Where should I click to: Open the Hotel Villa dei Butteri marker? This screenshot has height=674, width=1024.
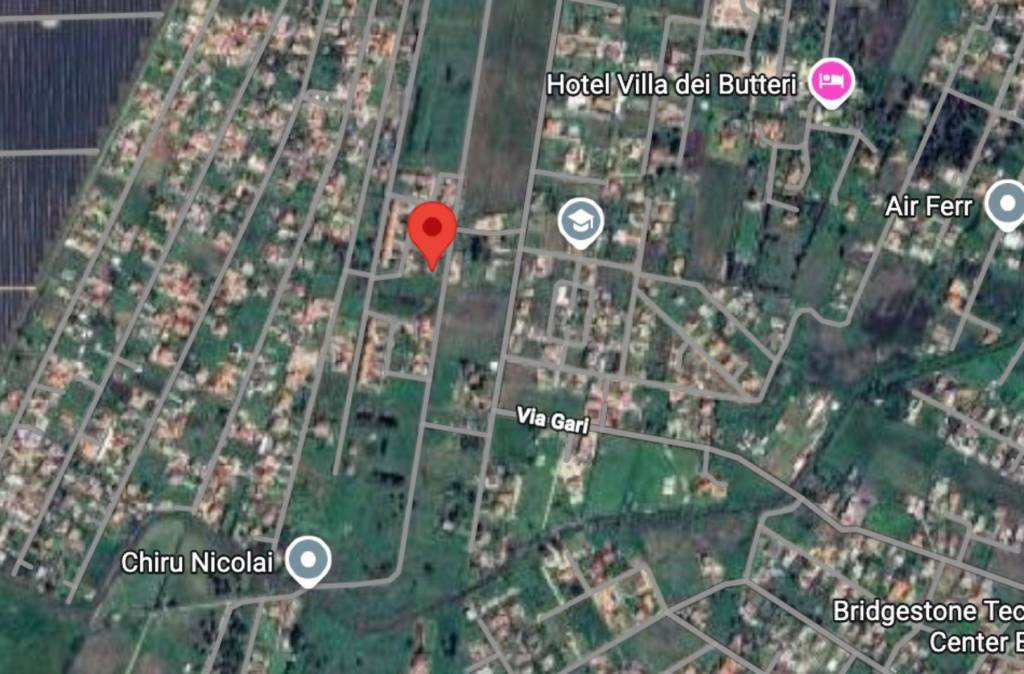(x=831, y=82)
